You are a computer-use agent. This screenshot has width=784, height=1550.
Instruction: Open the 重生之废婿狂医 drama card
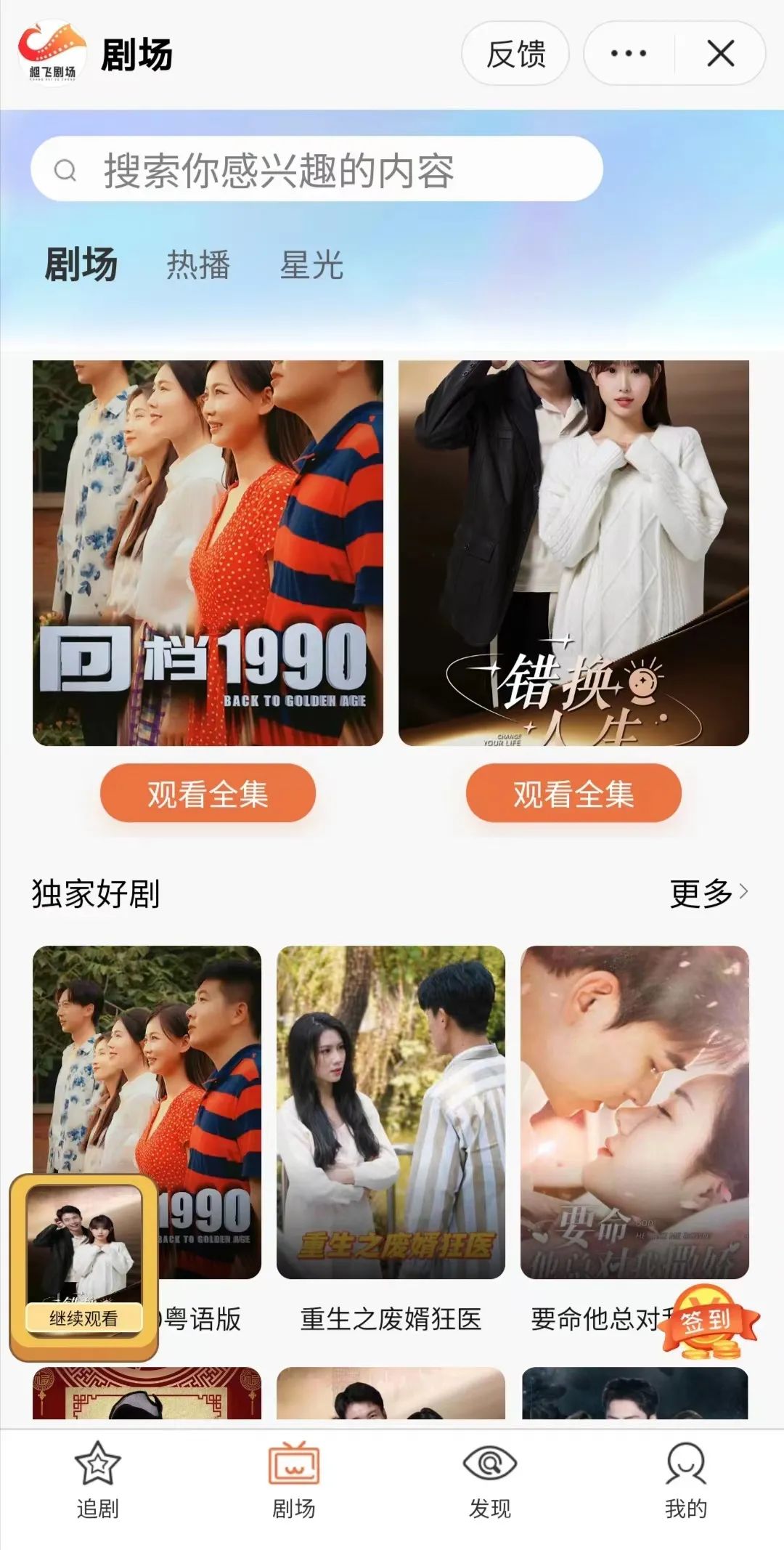click(391, 1111)
